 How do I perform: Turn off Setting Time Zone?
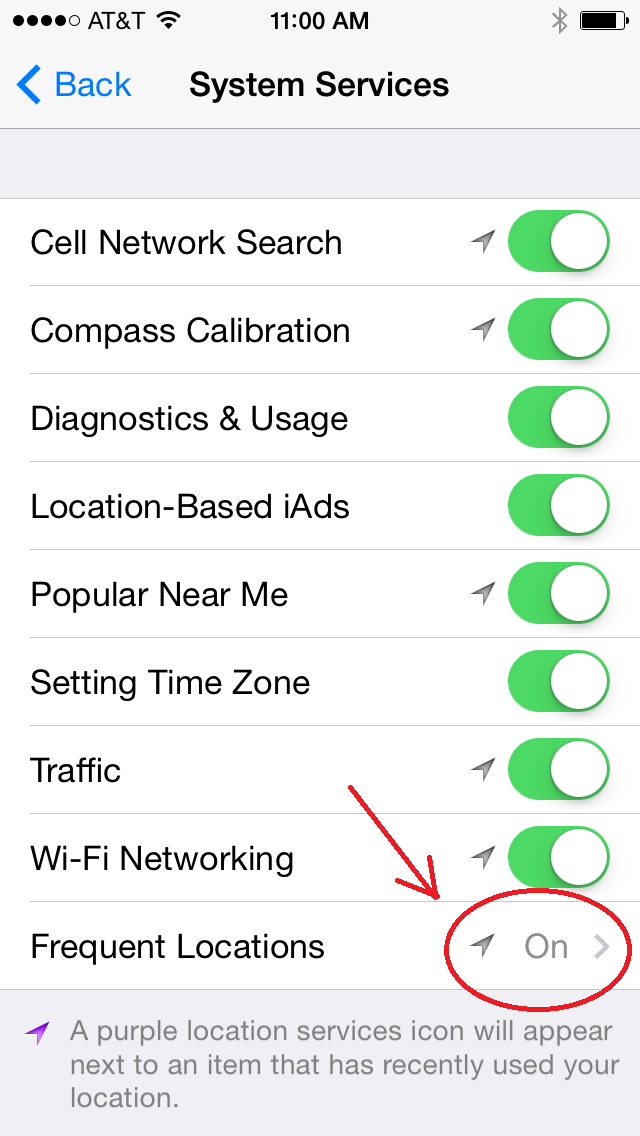558,682
